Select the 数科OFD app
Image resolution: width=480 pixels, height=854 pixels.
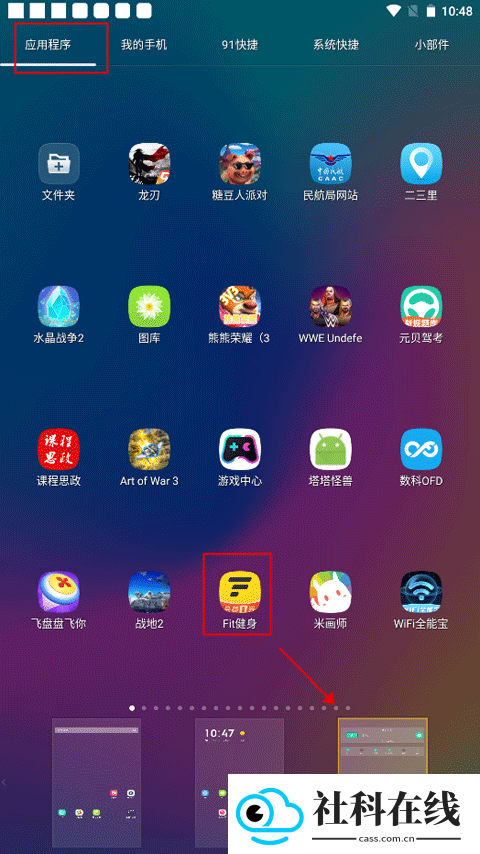pyautogui.click(x=421, y=449)
